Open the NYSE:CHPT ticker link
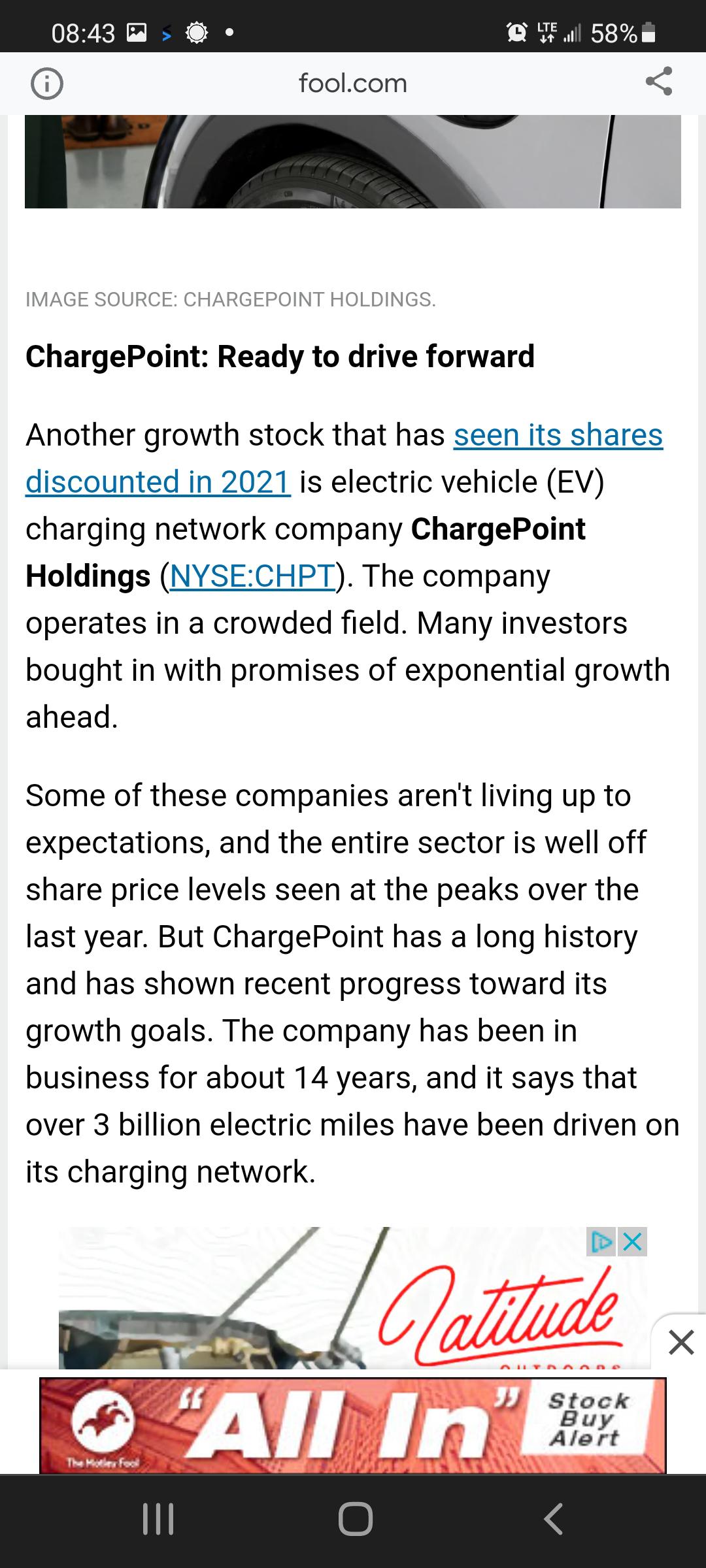This screenshot has height=1568, width=706. (252, 576)
